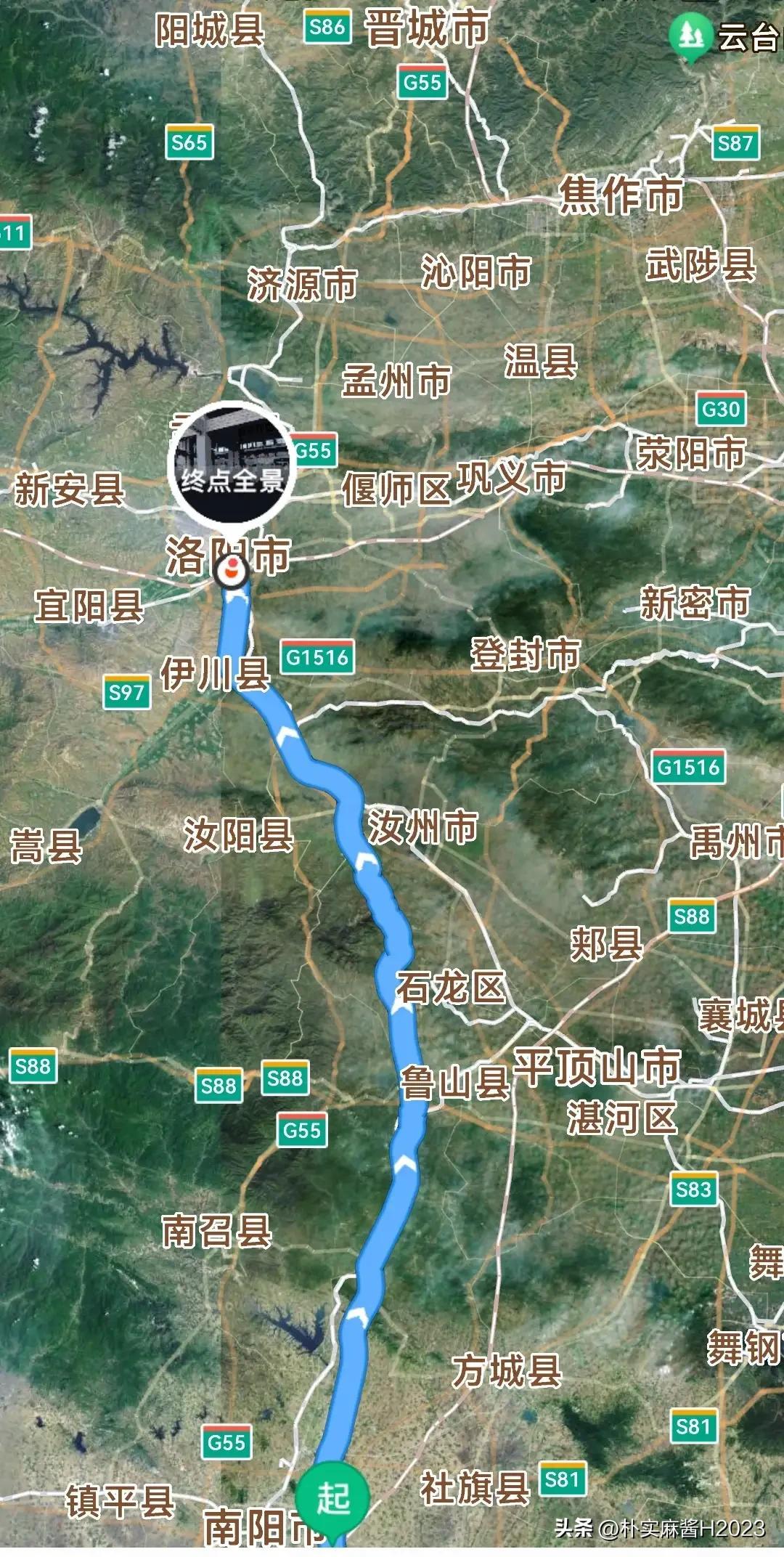Viewport: 784px width, 1557px height.
Task: Tap the destination marker at 洛阳市
Action: point(232,570)
